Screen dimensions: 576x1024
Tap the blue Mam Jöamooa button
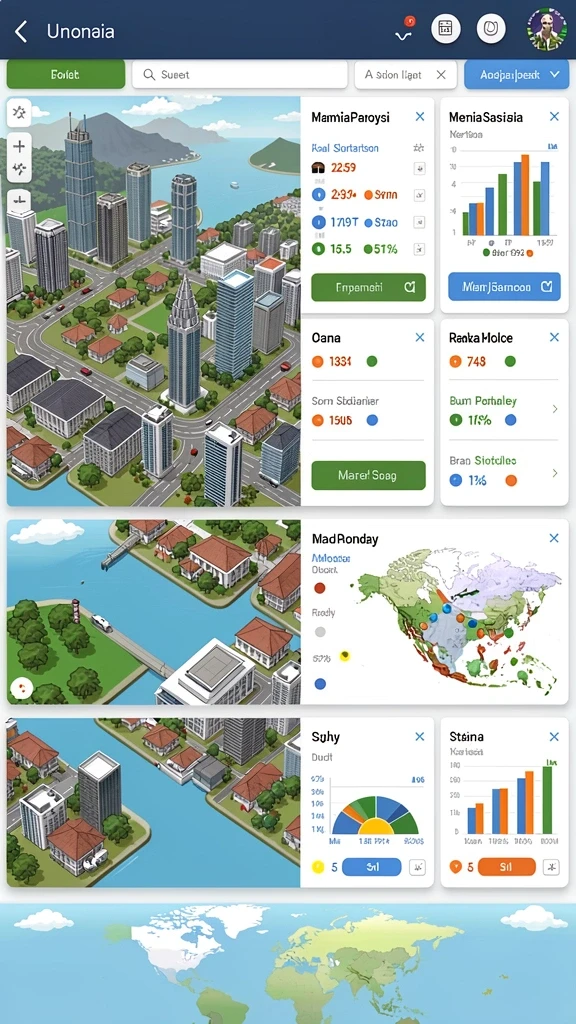(504, 287)
